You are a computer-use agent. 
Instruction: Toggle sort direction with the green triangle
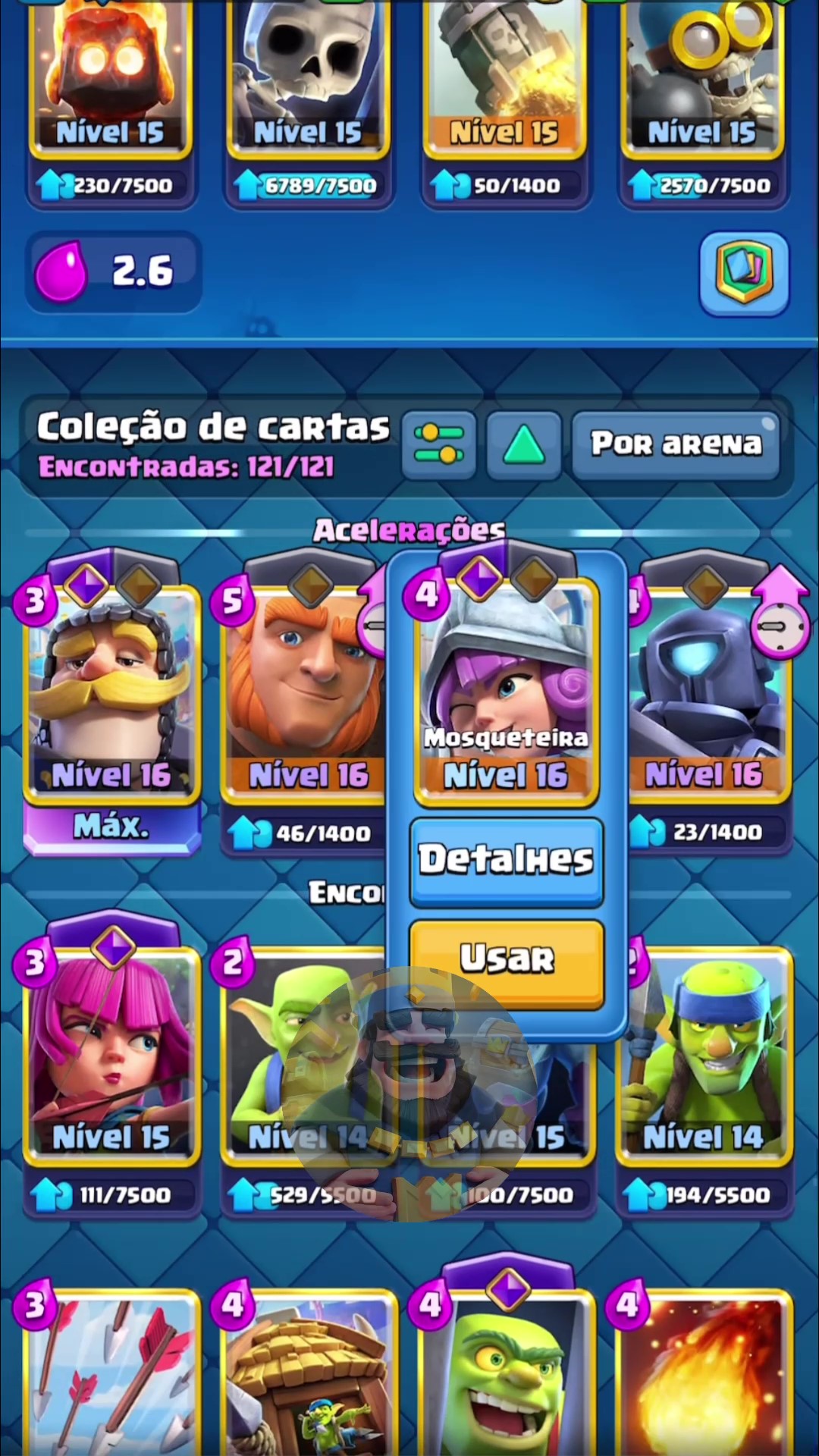tap(524, 444)
